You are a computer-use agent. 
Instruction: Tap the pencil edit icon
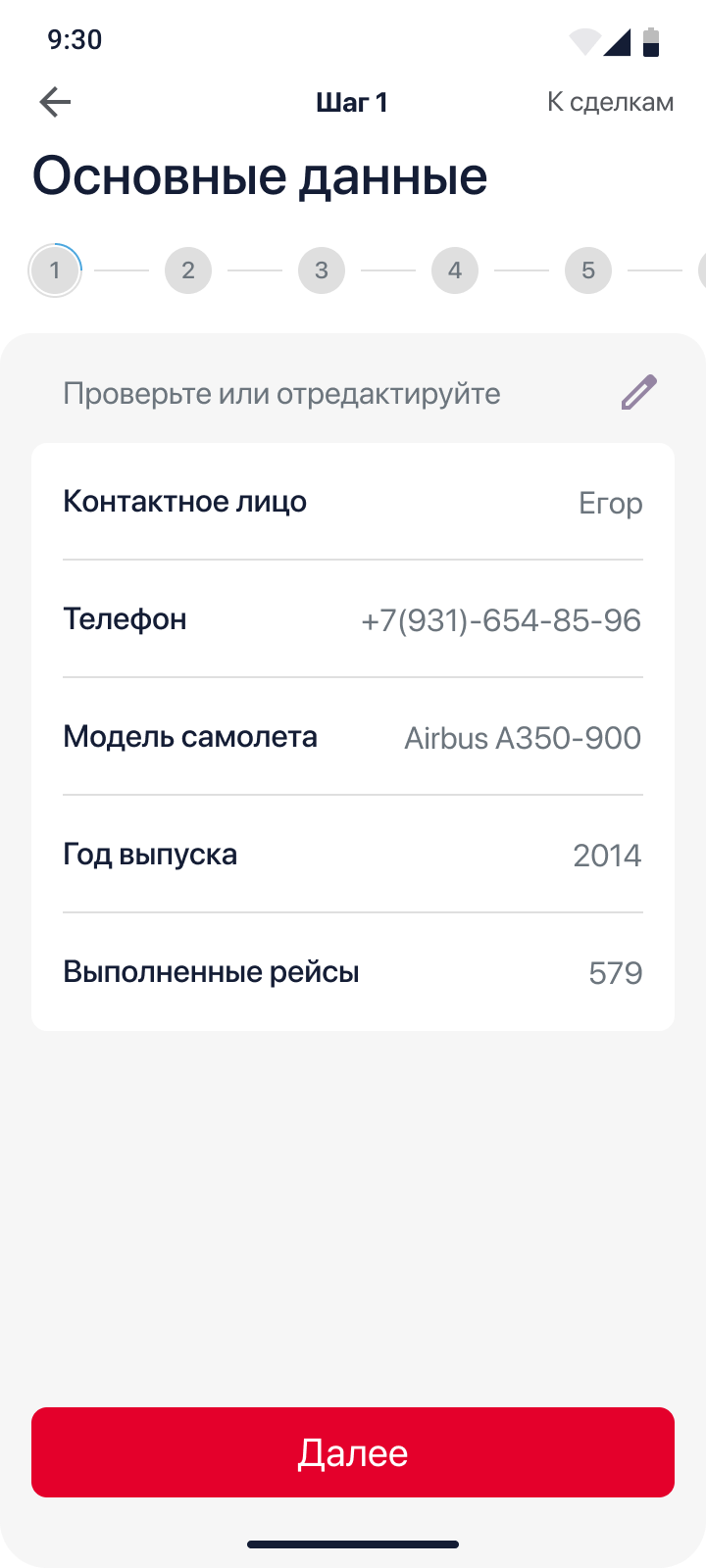pyautogui.click(x=638, y=393)
